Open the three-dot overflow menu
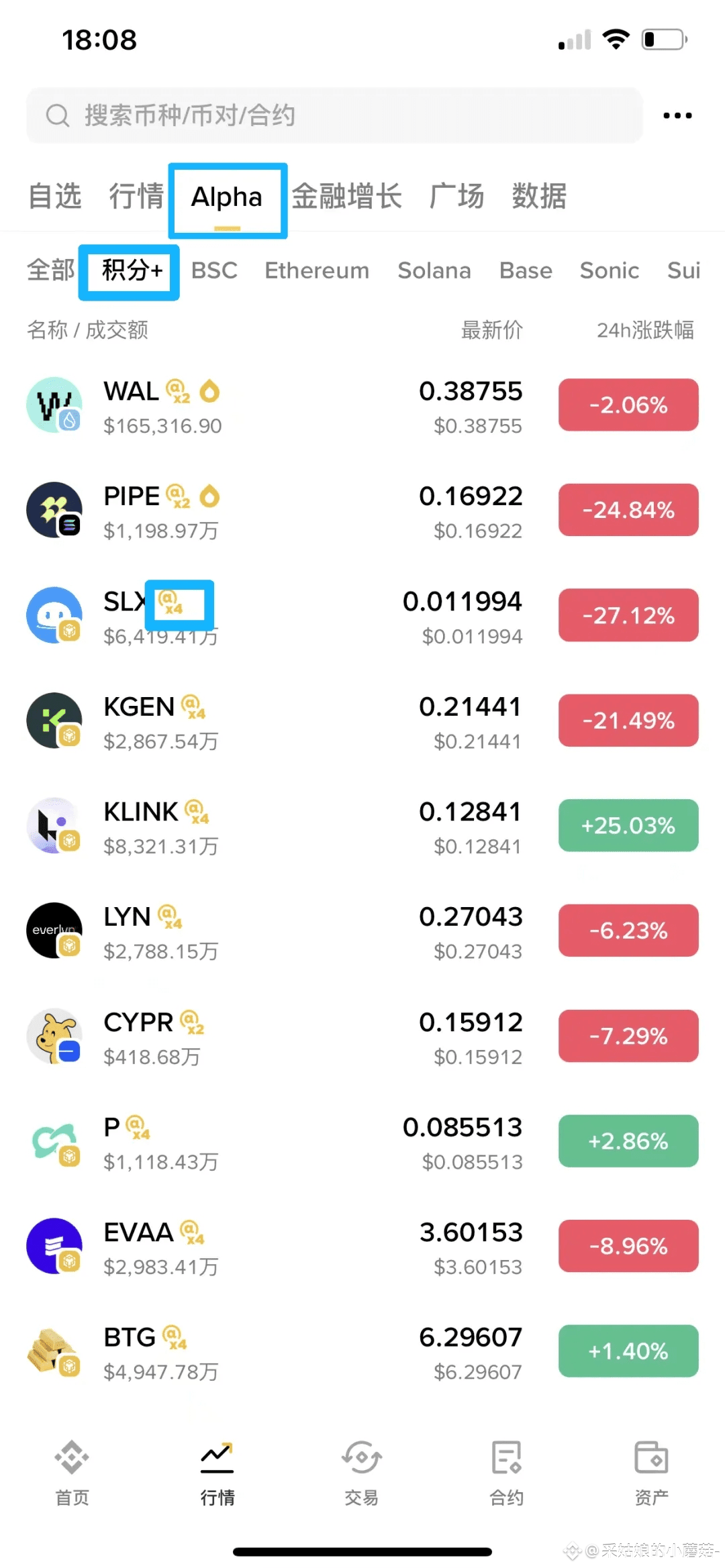Screen dimensions: 725x1568 pyautogui.click(x=677, y=115)
